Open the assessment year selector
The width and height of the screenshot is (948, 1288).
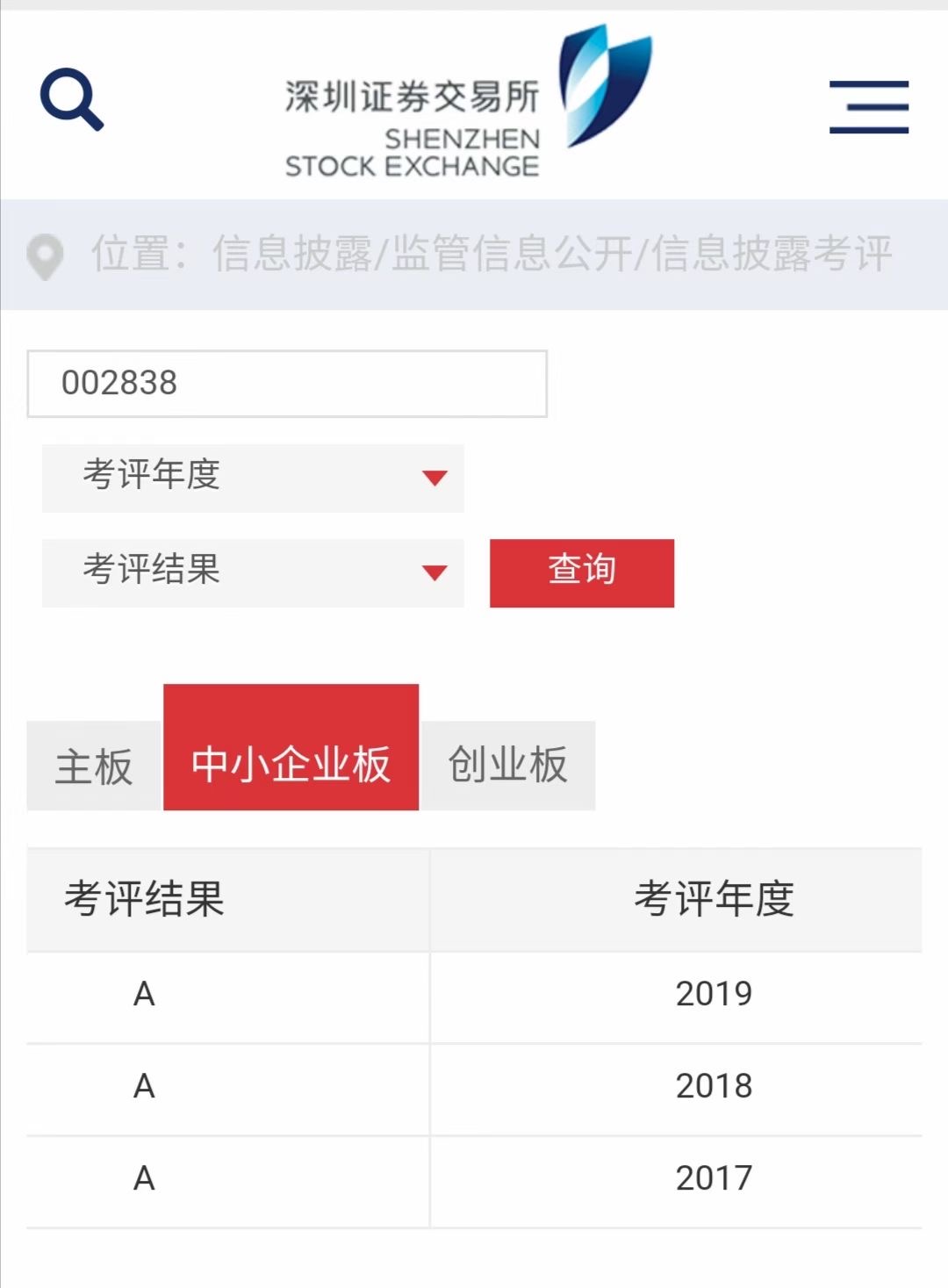[253, 479]
